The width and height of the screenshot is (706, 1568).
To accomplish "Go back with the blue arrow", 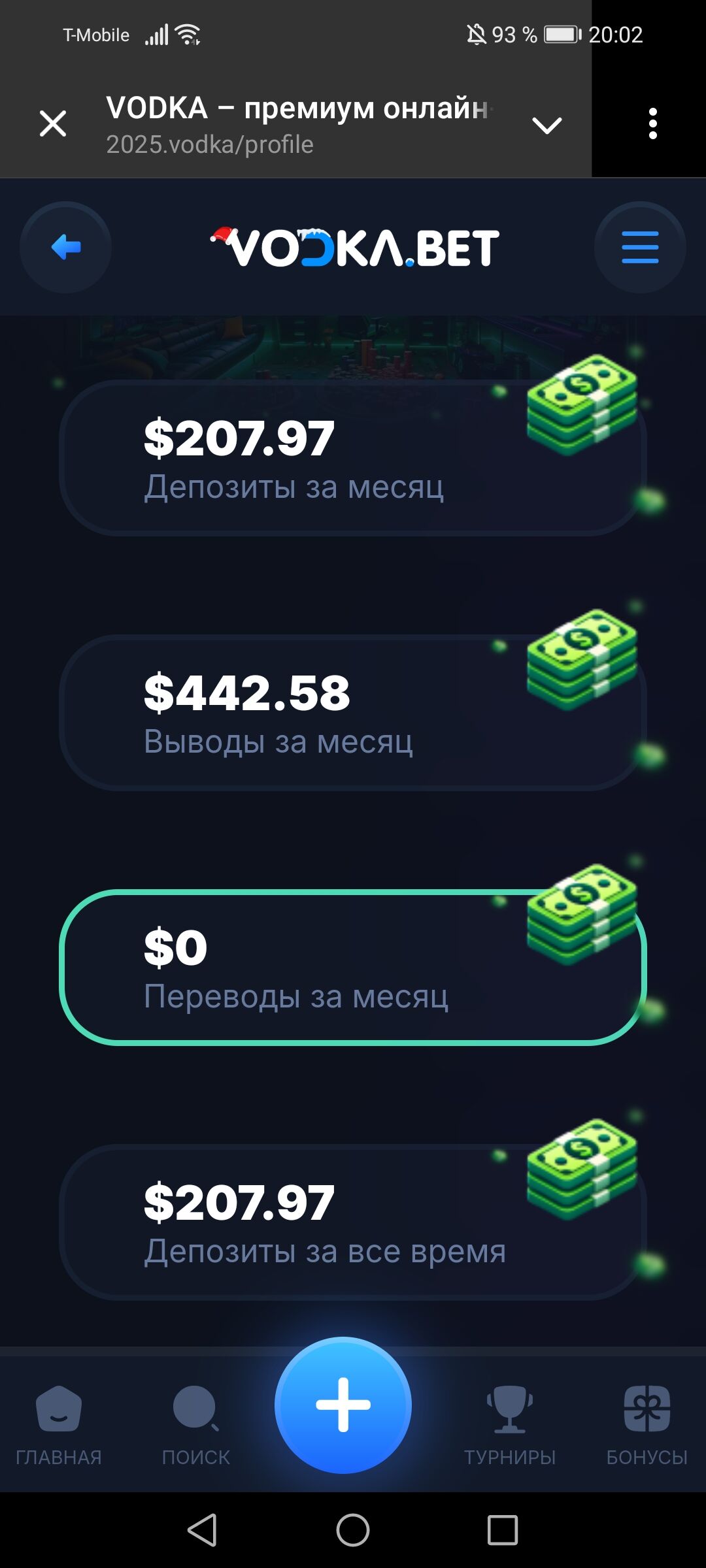I will click(x=66, y=248).
